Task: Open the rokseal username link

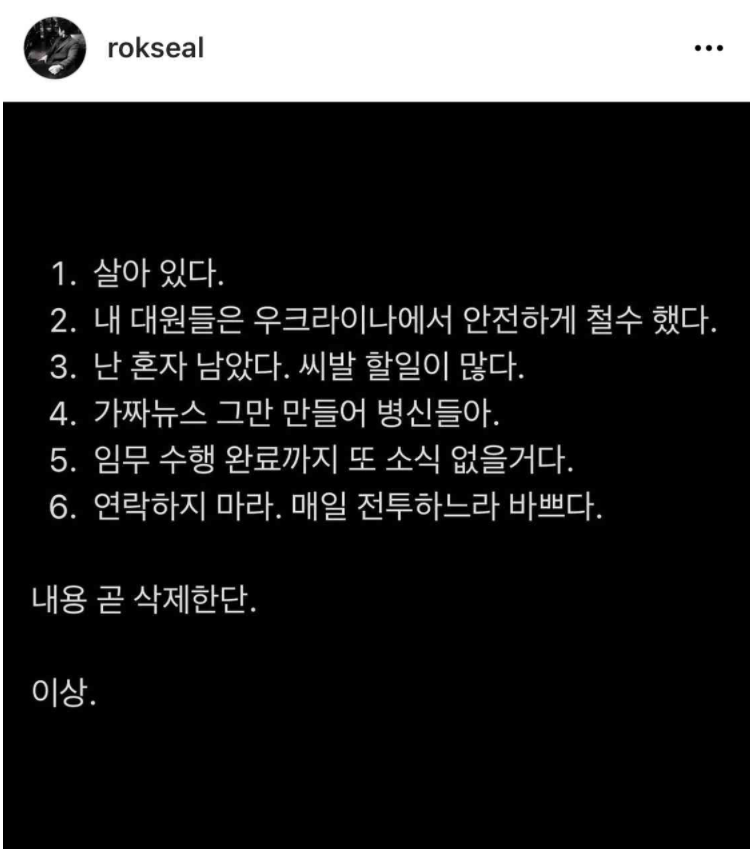Action: 155,48
